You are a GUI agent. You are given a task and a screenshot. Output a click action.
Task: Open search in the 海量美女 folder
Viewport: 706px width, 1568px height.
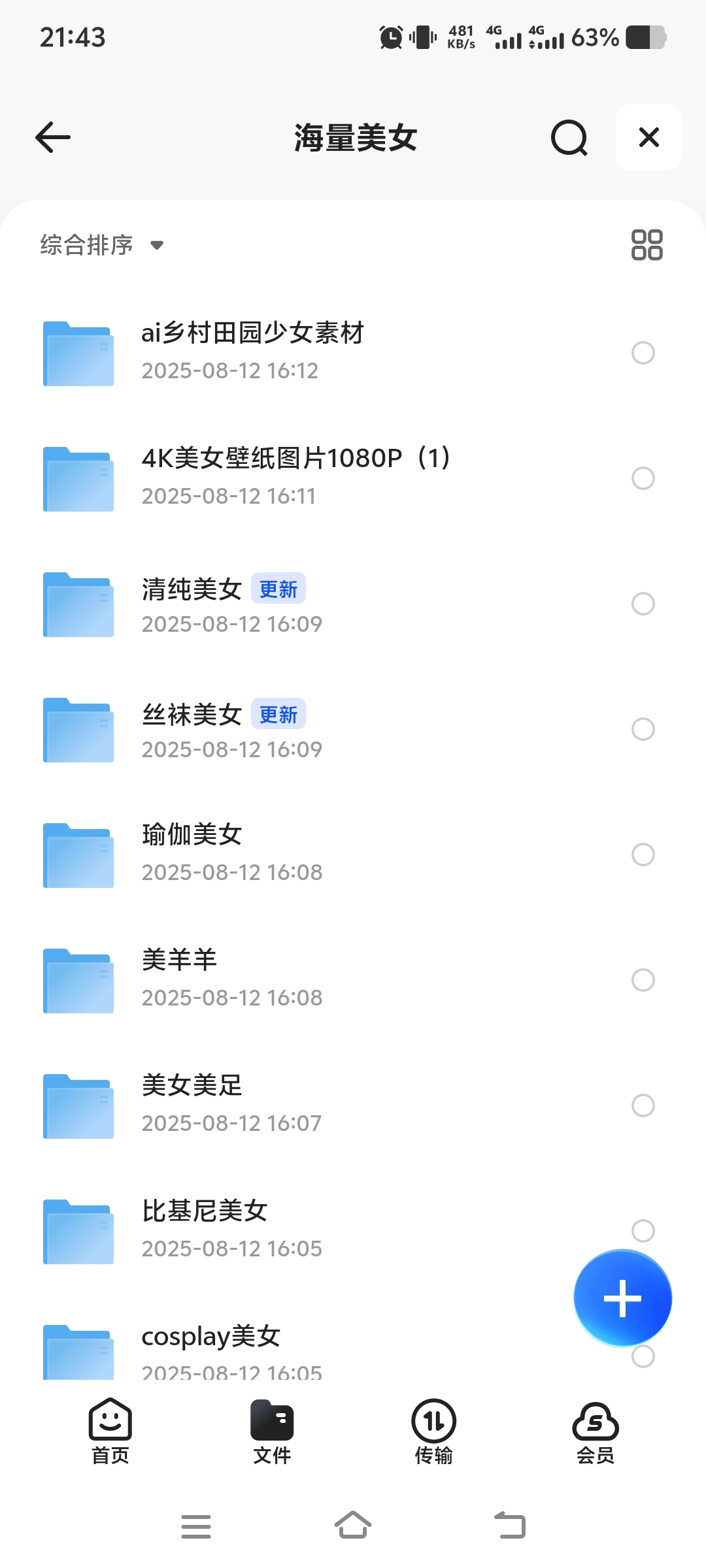(x=569, y=137)
